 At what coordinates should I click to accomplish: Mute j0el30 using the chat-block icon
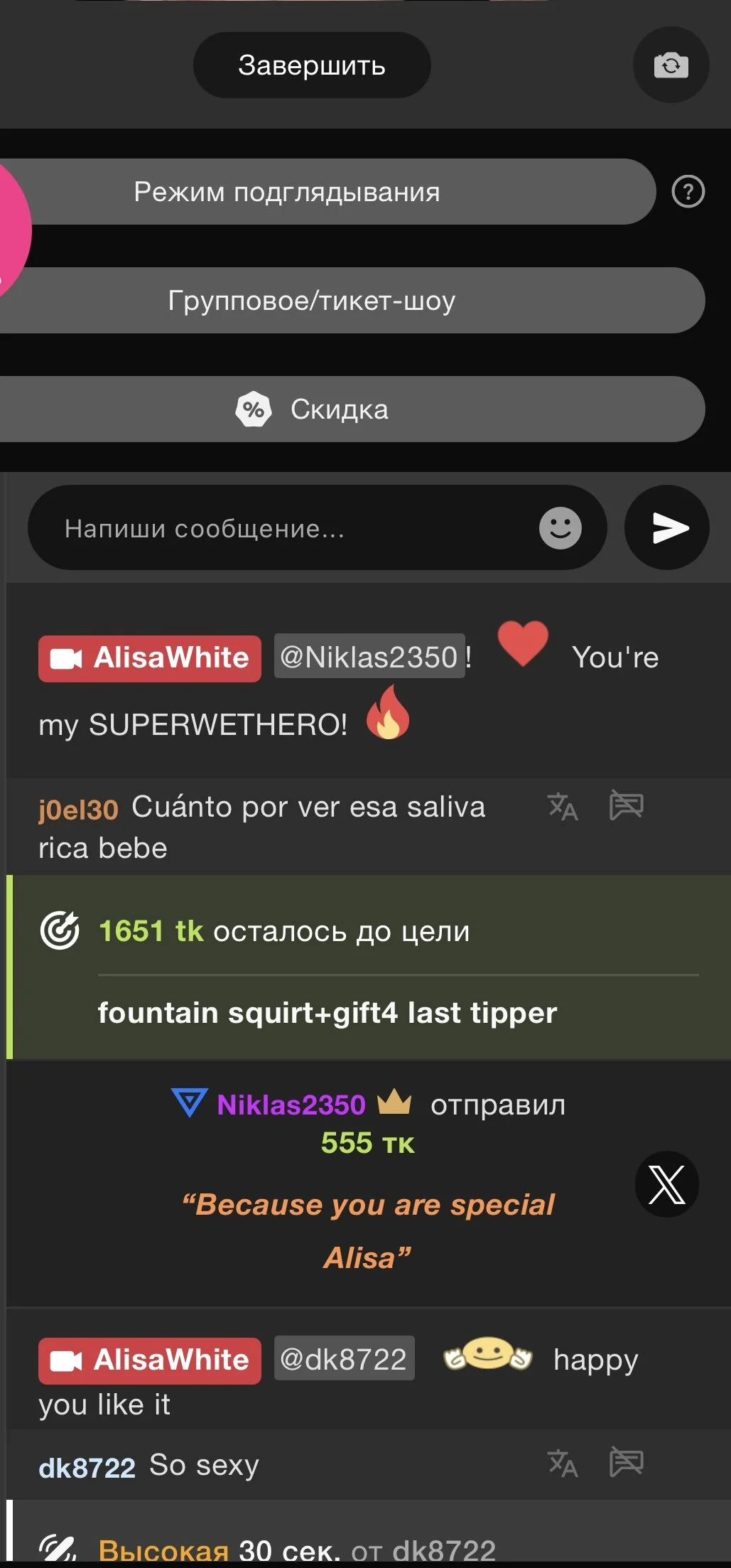coord(626,806)
